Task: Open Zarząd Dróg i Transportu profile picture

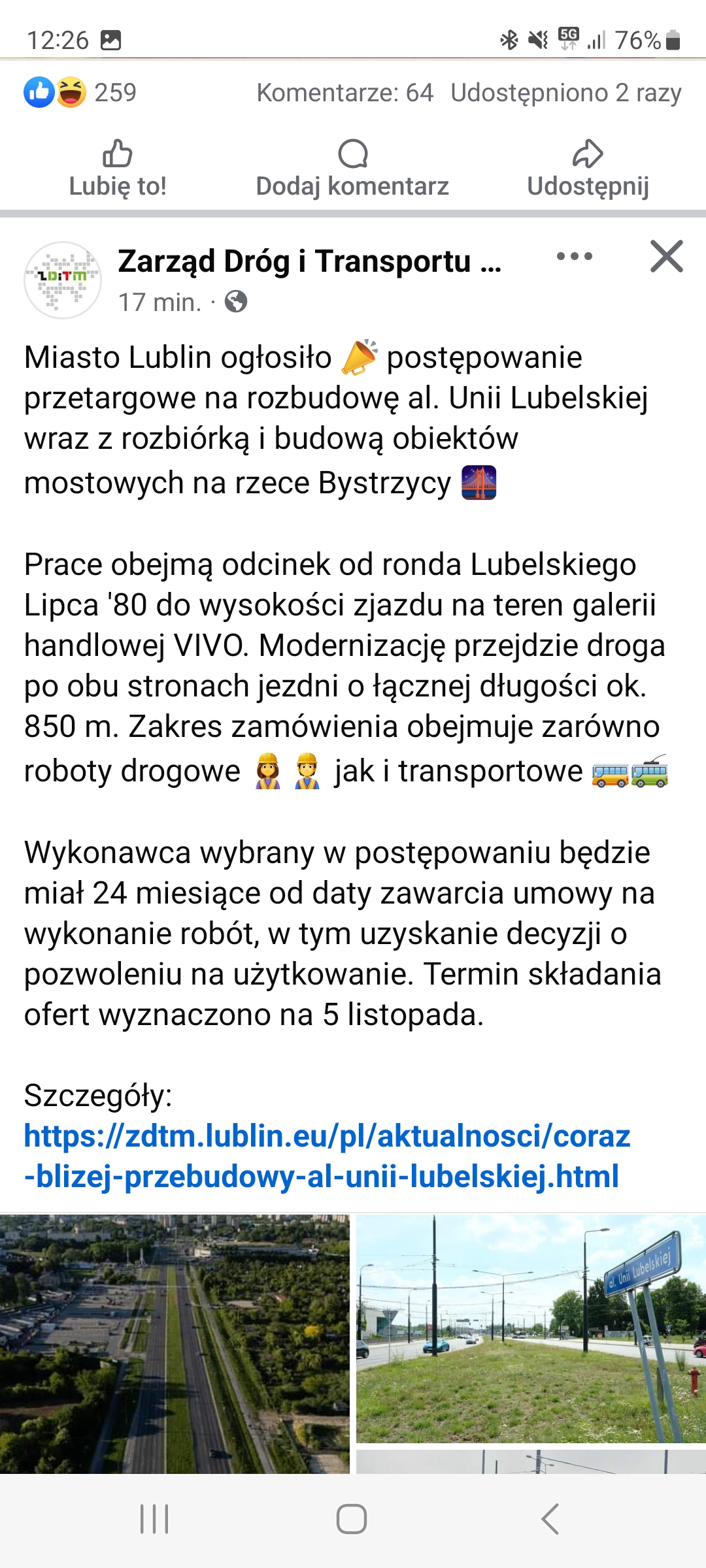Action: coord(63,280)
